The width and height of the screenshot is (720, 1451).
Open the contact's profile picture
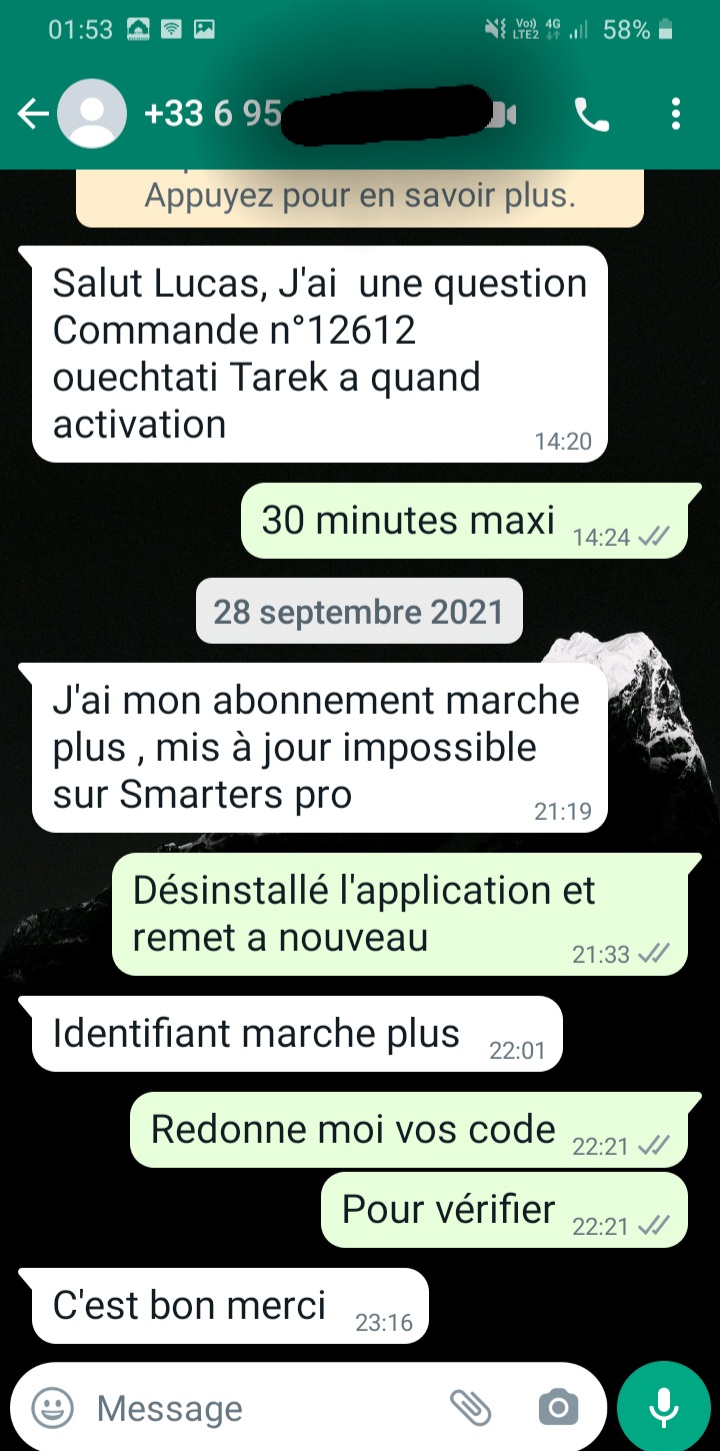[92, 115]
